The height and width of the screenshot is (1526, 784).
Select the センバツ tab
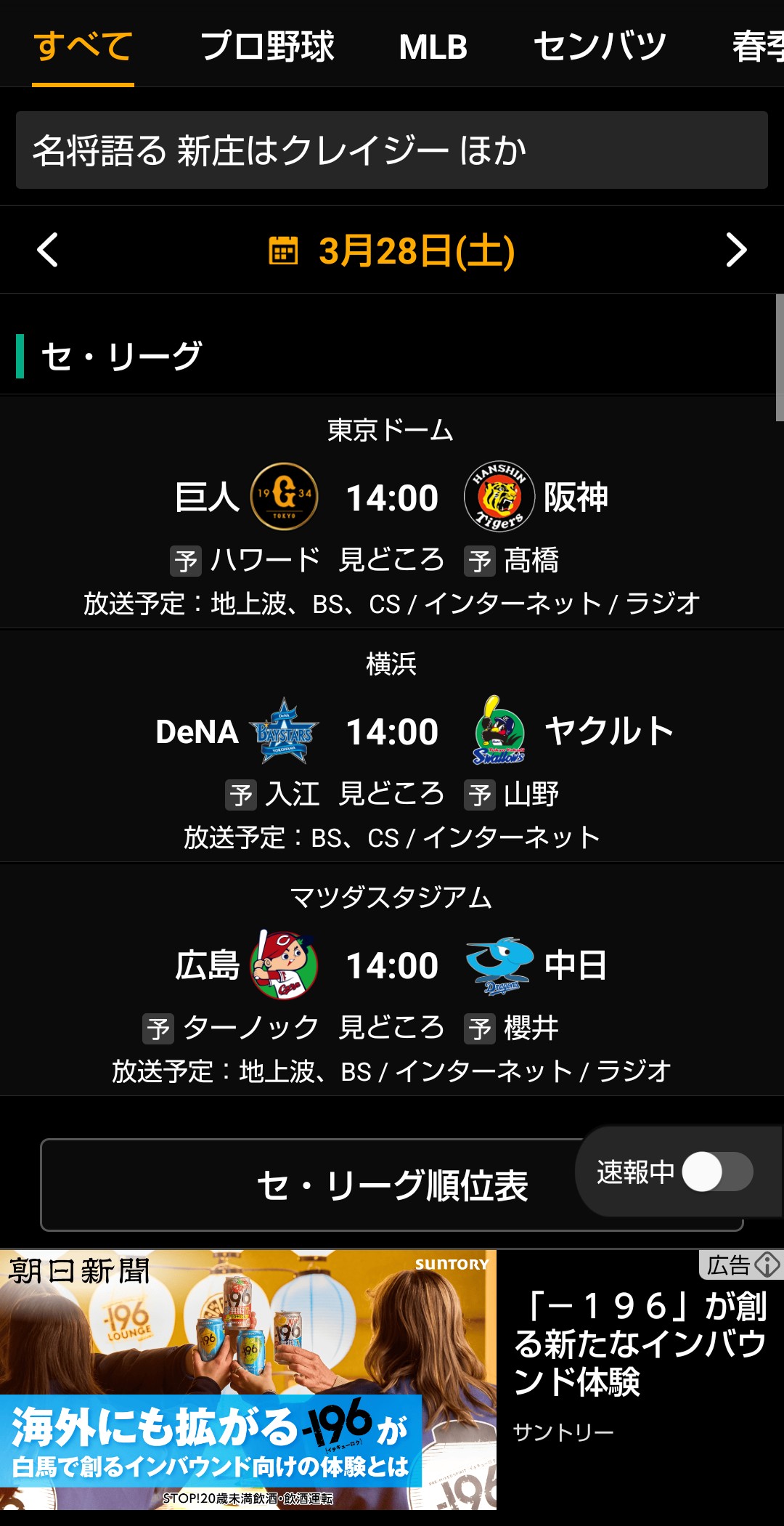coord(600,46)
